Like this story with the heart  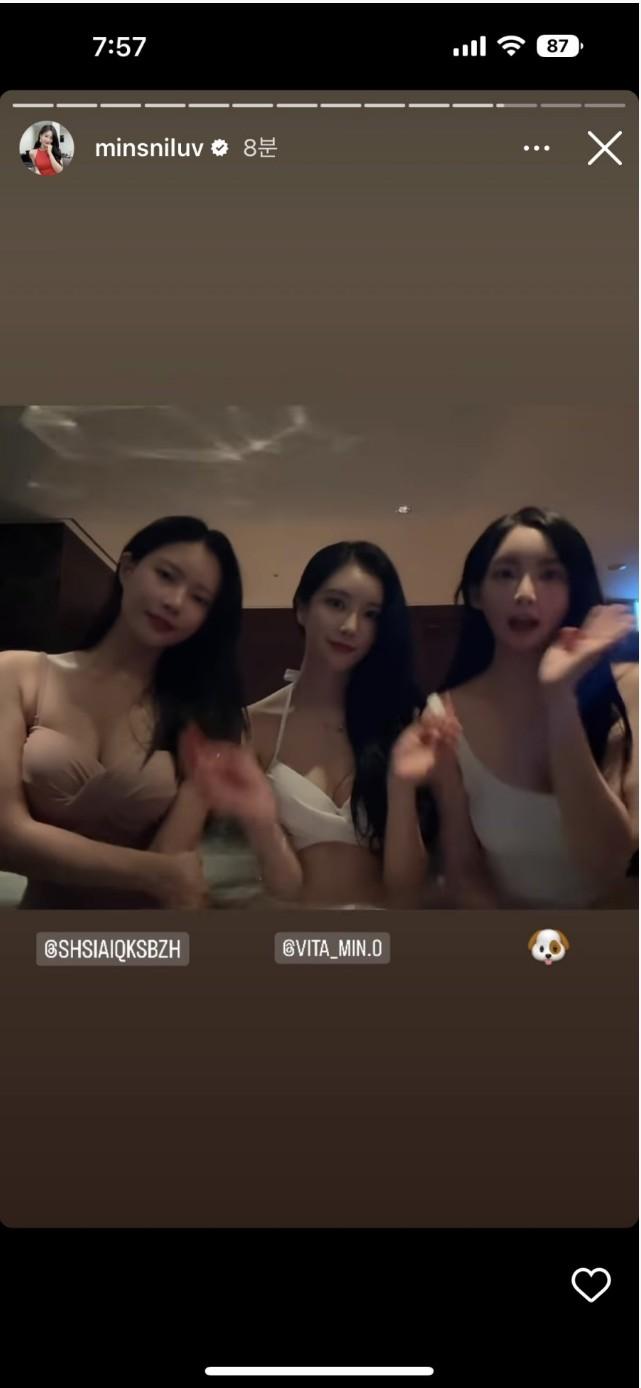590,1285
